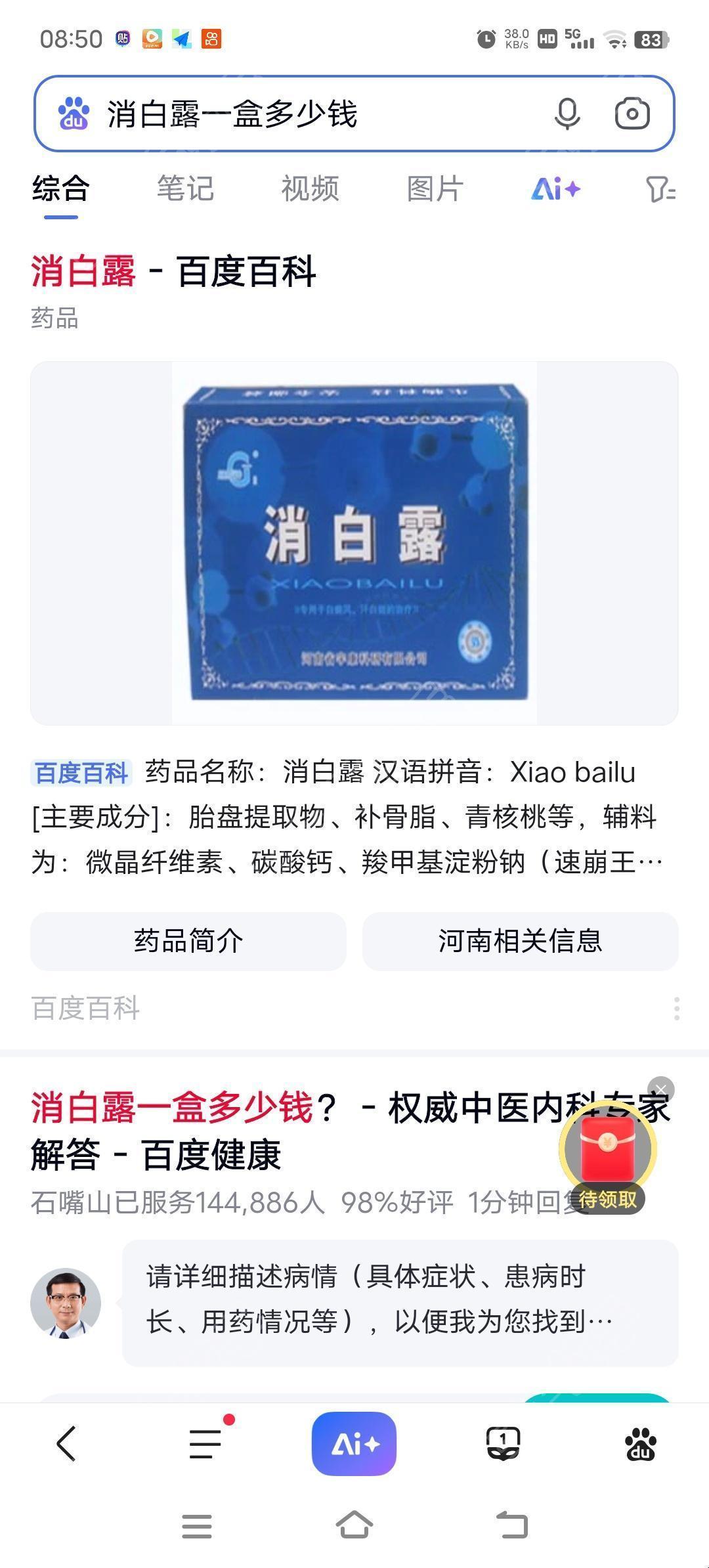The height and width of the screenshot is (1568, 709).
Task: Open the search filter icon
Action: point(660,190)
